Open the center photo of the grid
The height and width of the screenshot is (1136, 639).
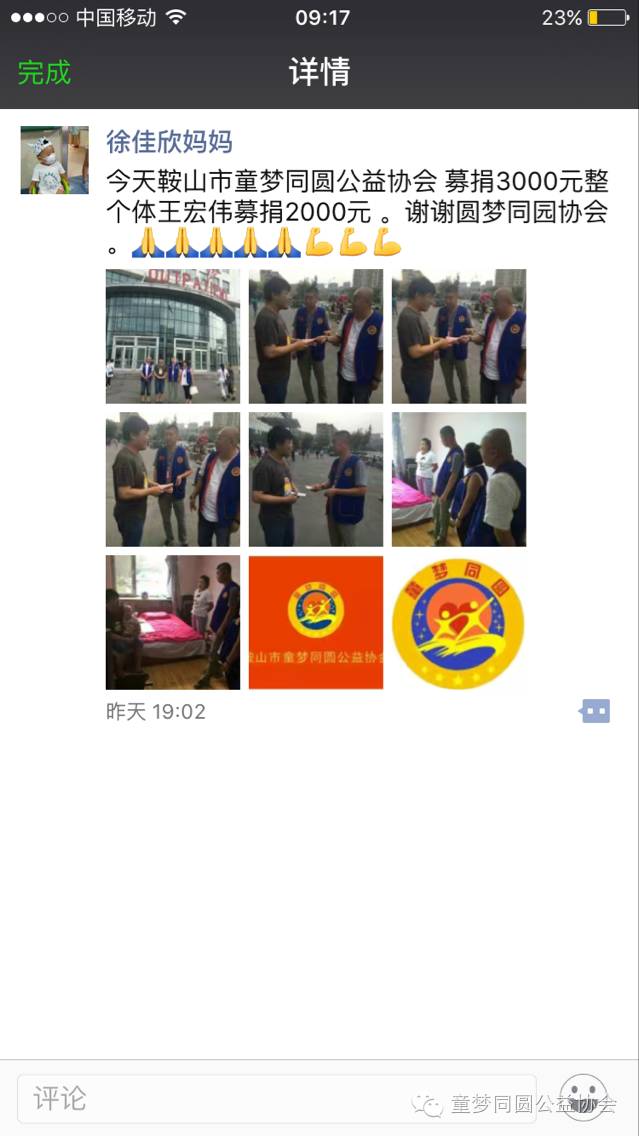(x=316, y=479)
